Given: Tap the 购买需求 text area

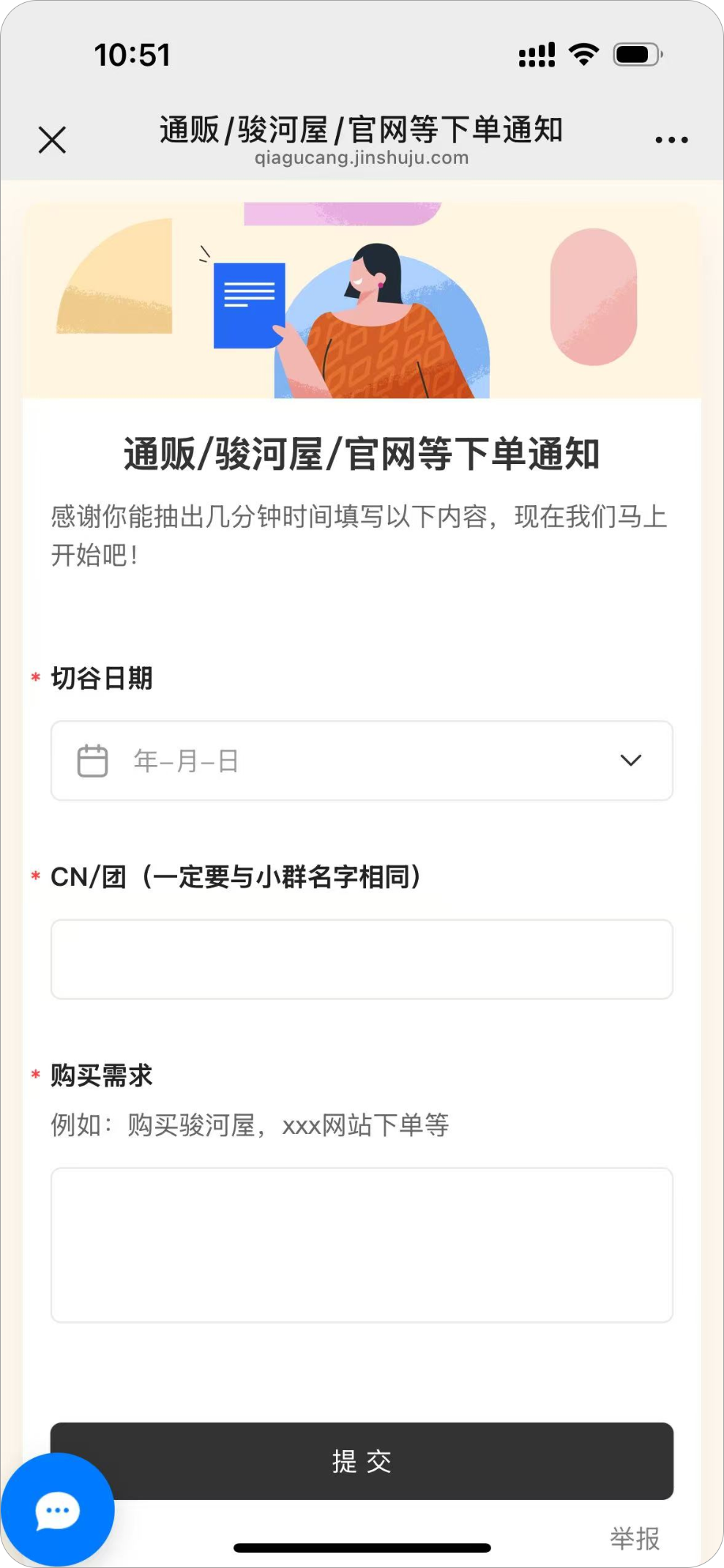Looking at the screenshot, I should pyautogui.click(x=362, y=1244).
